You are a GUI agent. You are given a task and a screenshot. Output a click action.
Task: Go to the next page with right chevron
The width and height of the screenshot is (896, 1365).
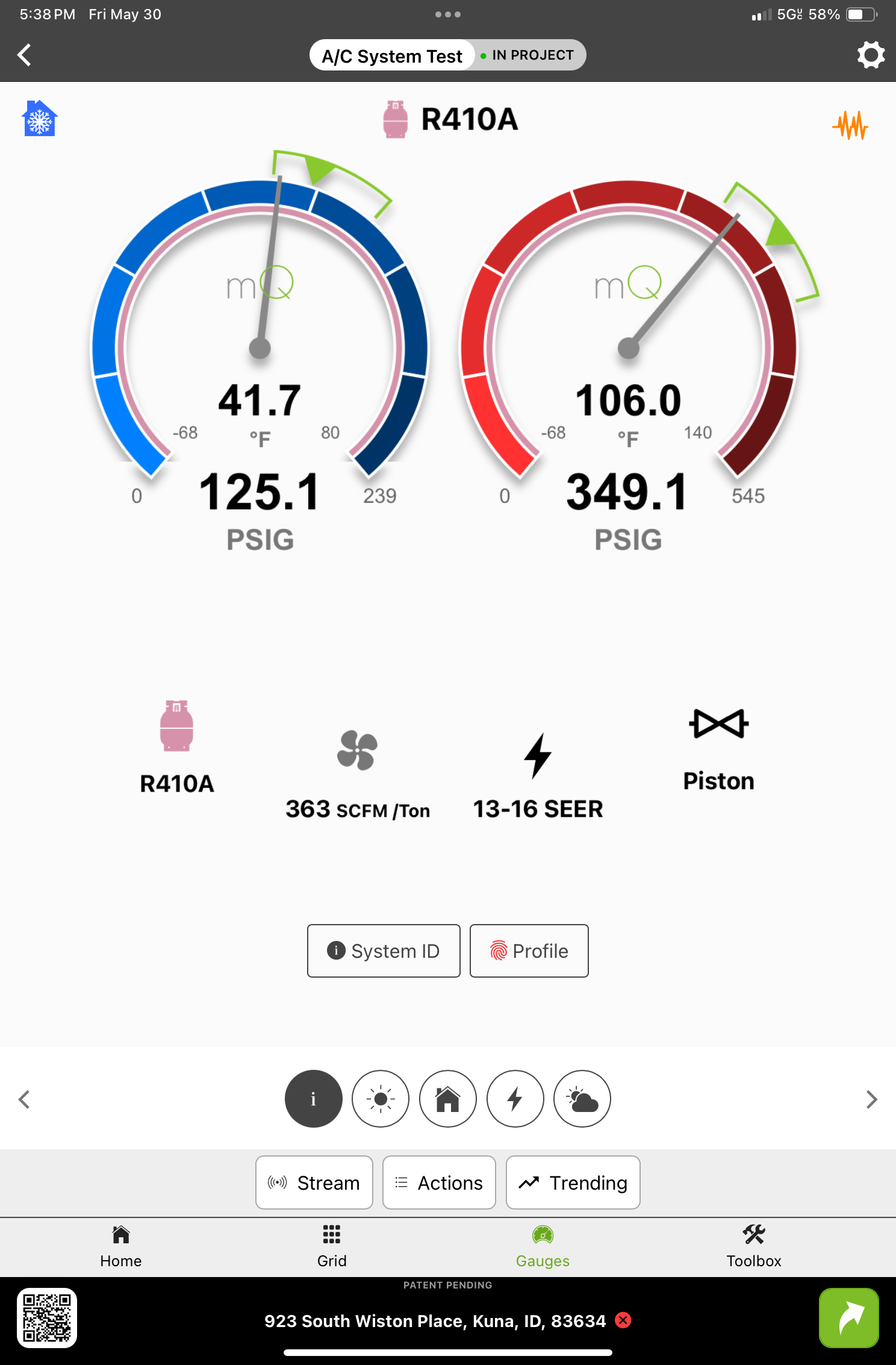(x=871, y=1099)
